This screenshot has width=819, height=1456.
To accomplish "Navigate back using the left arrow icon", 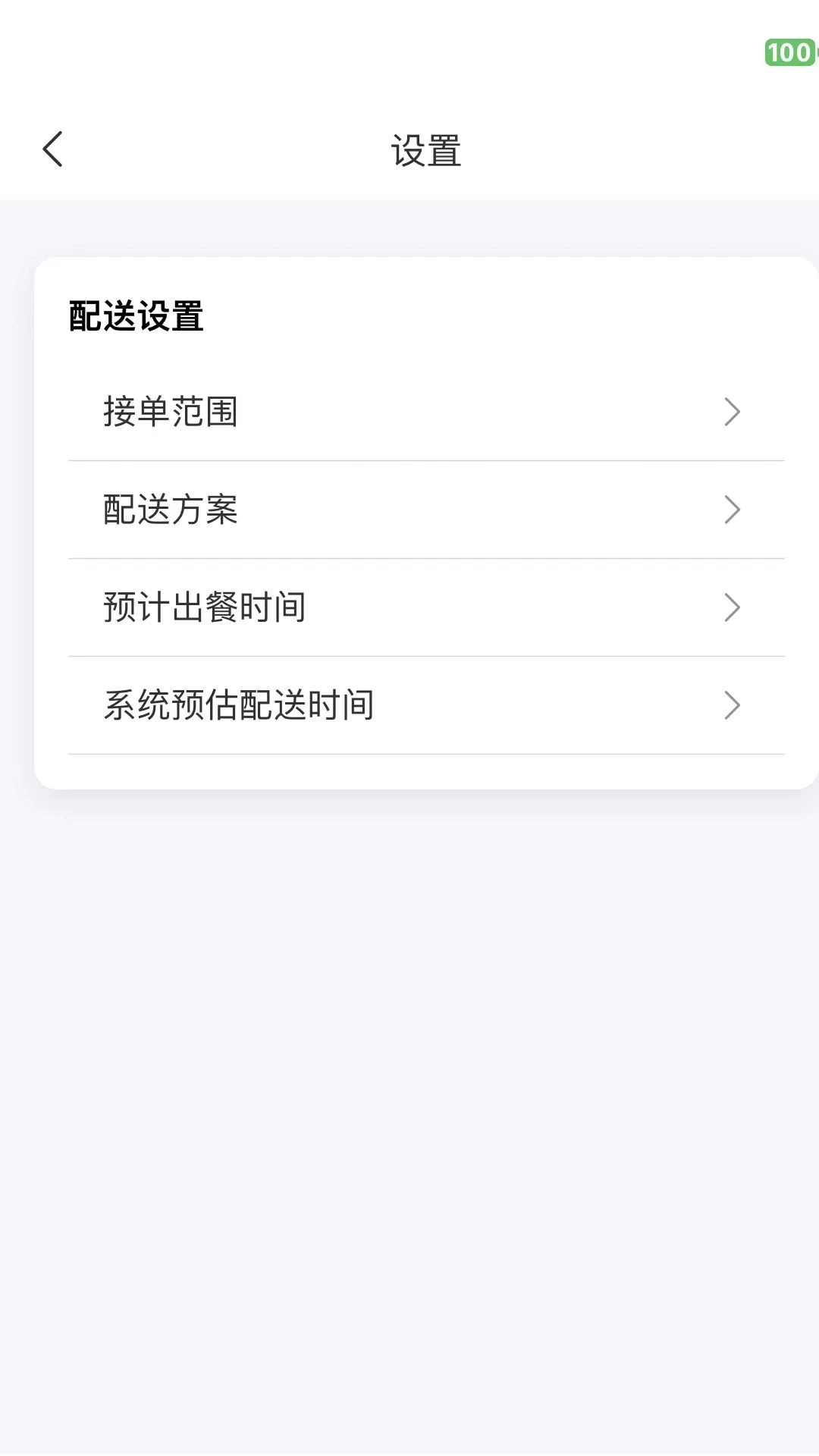I will coord(52,149).
